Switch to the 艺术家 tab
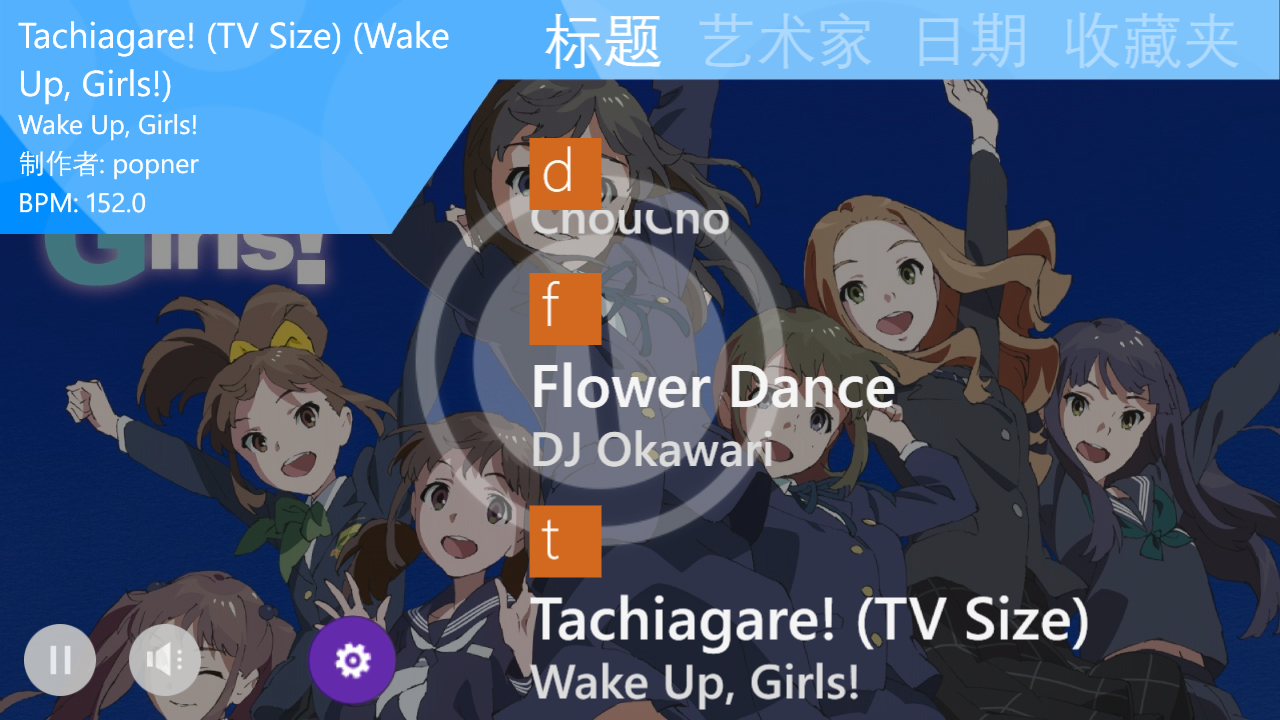This screenshot has height=720, width=1280. (x=786, y=42)
